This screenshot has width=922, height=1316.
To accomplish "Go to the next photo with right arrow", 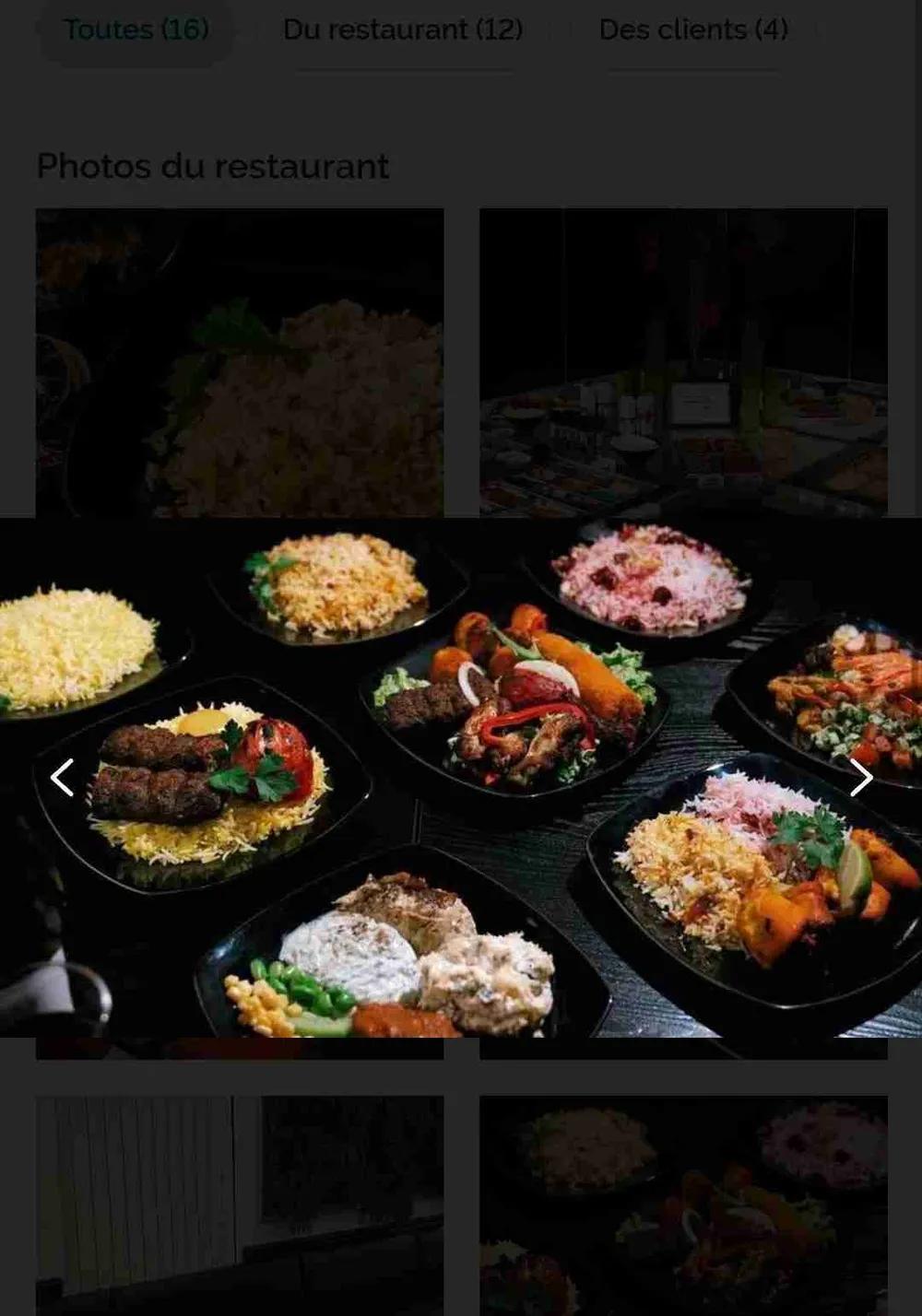I will click(x=860, y=778).
